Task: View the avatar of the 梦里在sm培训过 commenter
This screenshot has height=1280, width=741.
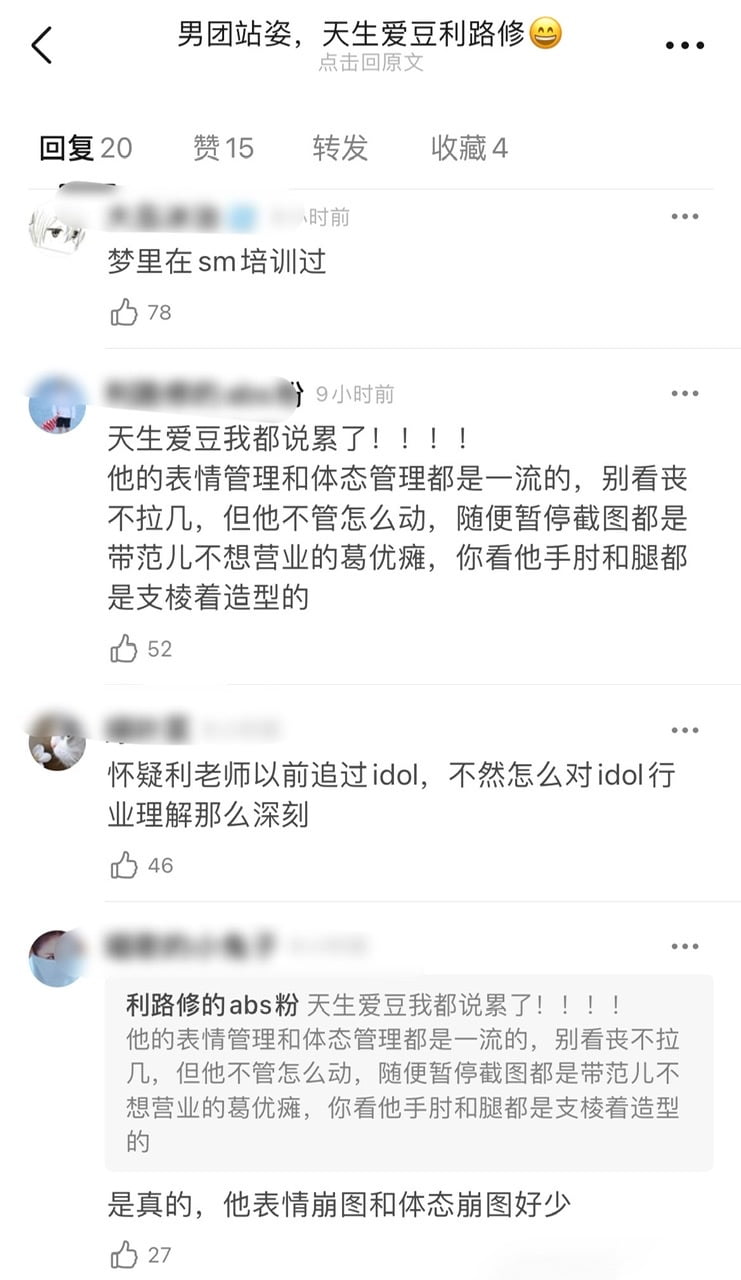Action: pyautogui.click(x=57, y=225)
